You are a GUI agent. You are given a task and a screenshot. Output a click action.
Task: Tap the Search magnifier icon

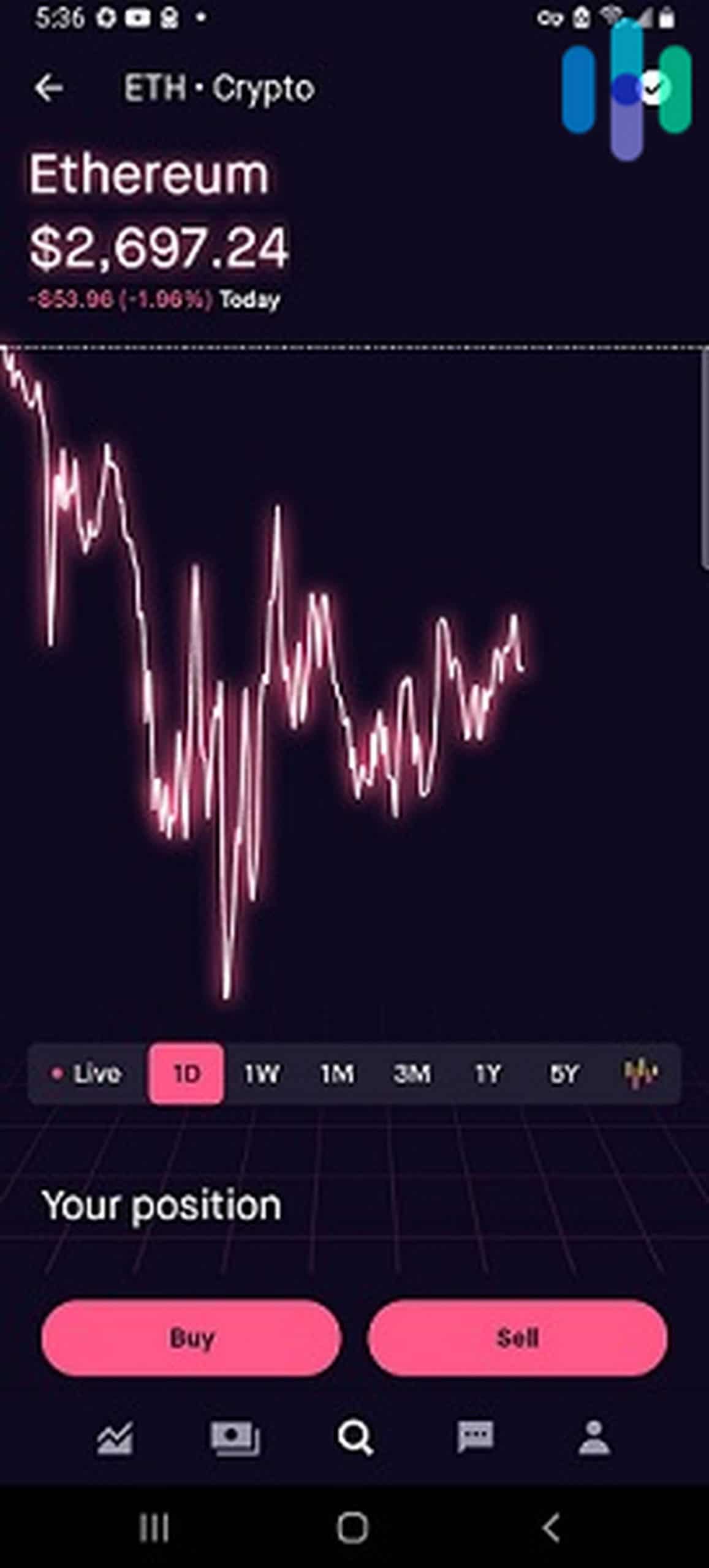click(354, 1439)
